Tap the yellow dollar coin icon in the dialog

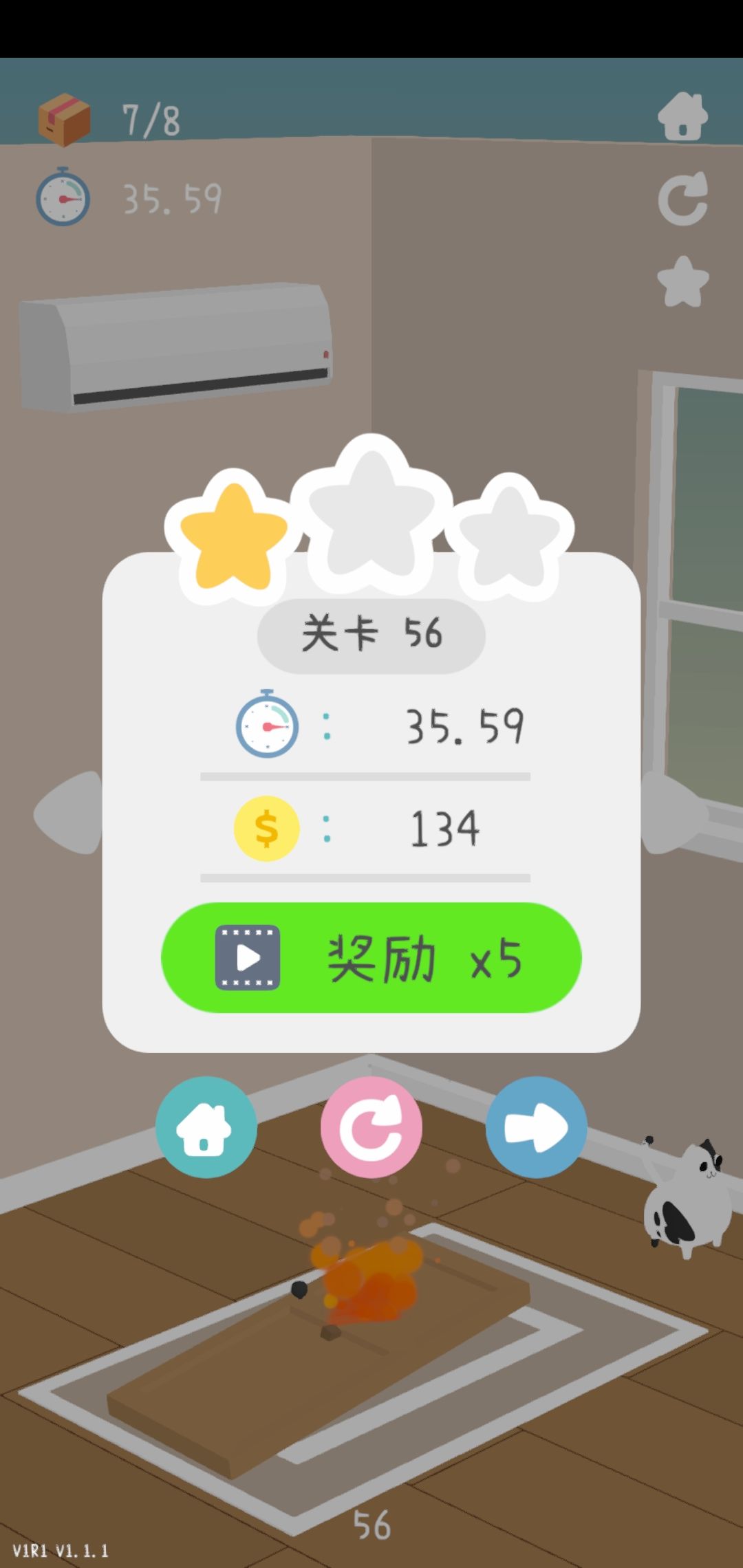click(x=268, y=828)
